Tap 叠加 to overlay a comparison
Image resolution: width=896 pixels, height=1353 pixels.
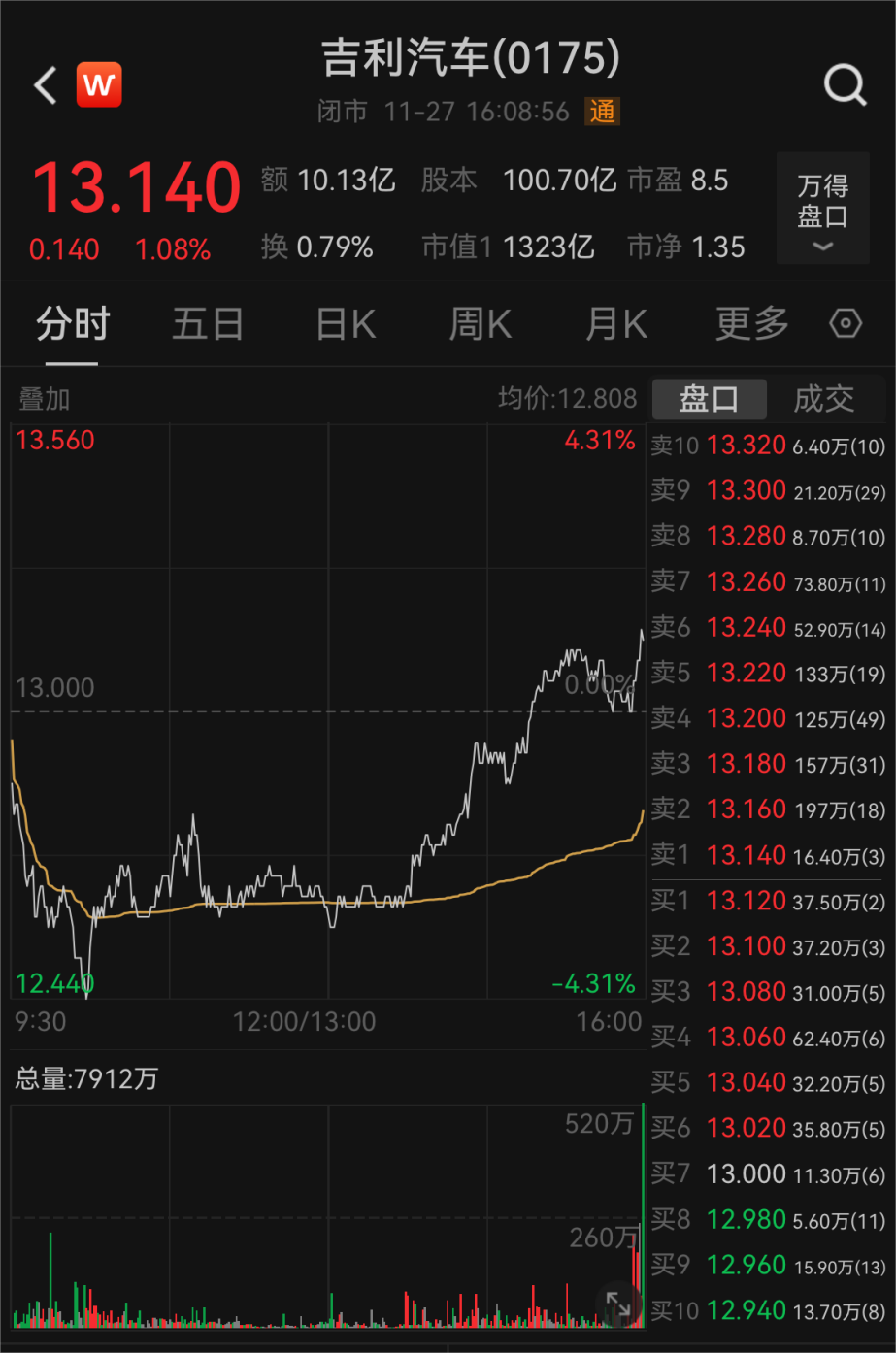[45, 399]
